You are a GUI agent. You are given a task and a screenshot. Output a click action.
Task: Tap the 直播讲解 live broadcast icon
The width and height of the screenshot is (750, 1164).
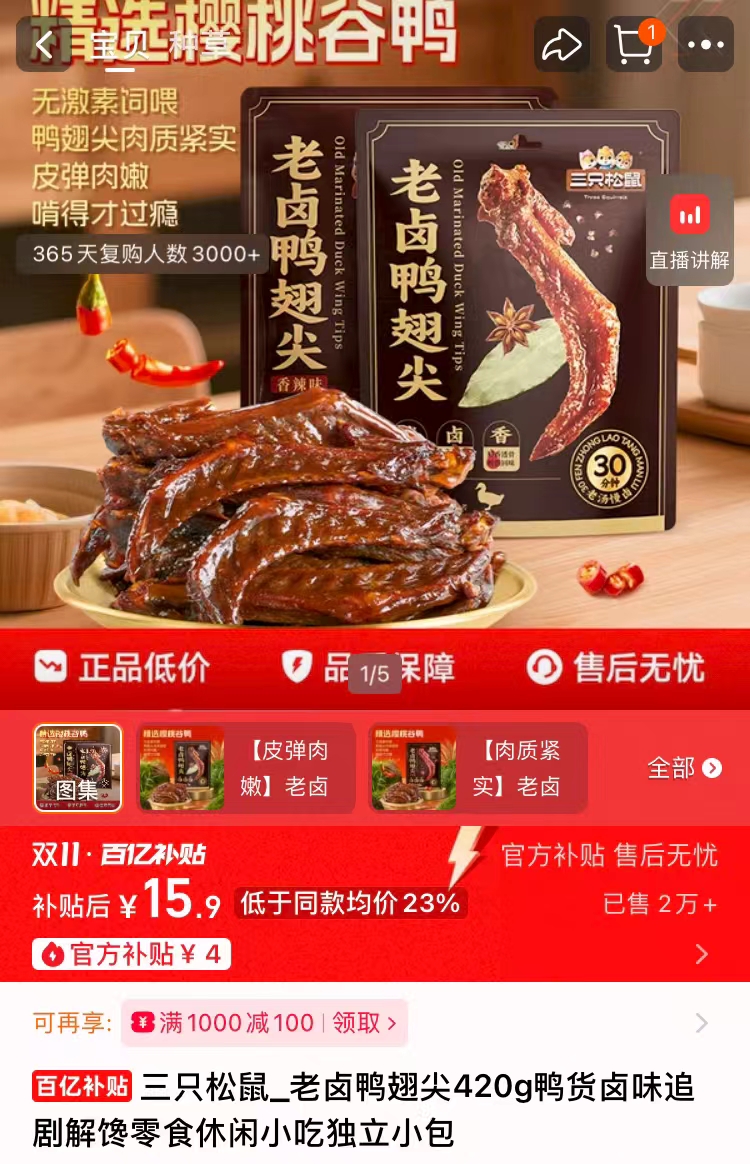[688, 230]
